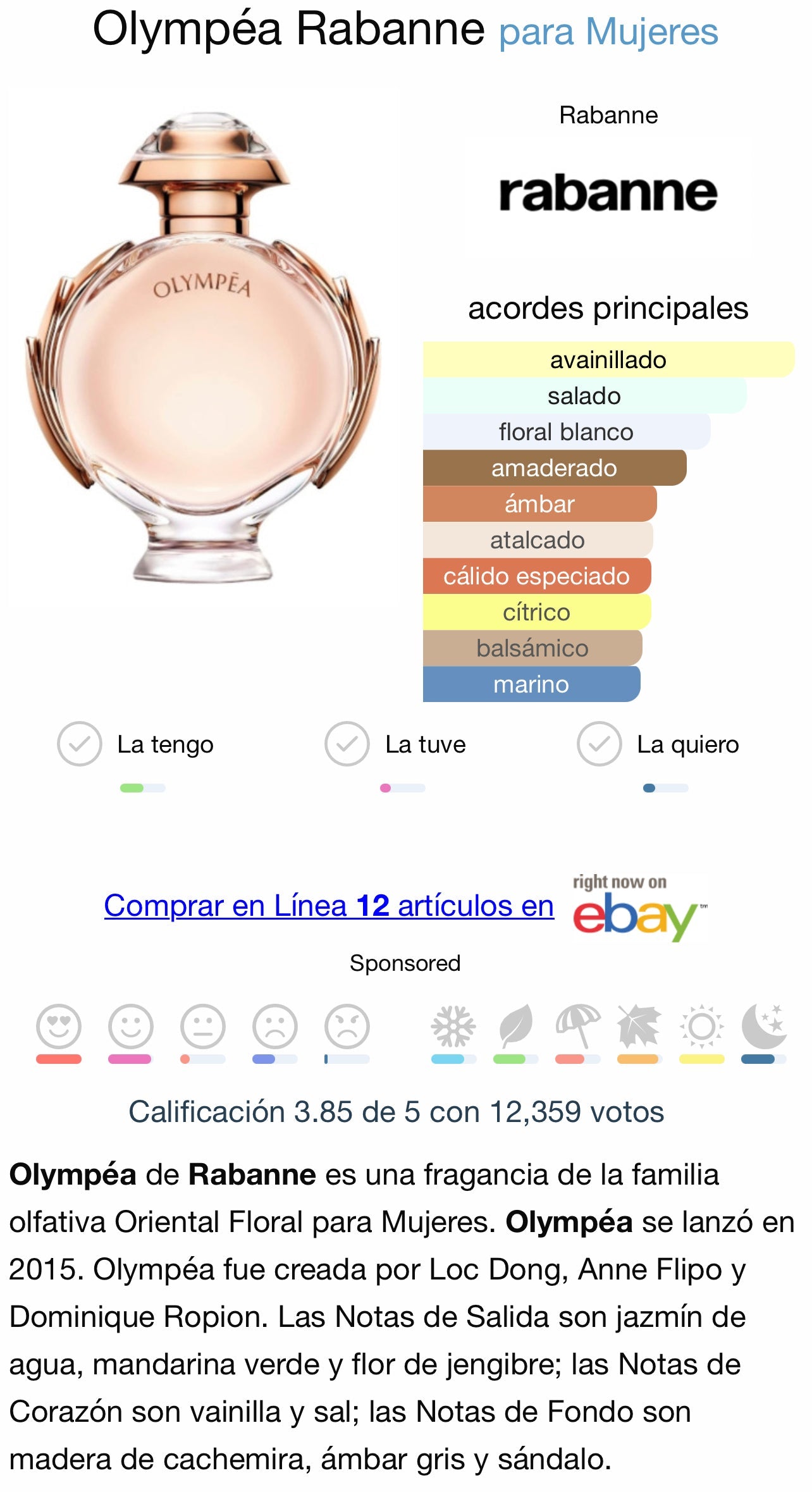Open the Olympéa bottle image
The height and width of the screenshot is (1492, 812).
coord(202,348)
